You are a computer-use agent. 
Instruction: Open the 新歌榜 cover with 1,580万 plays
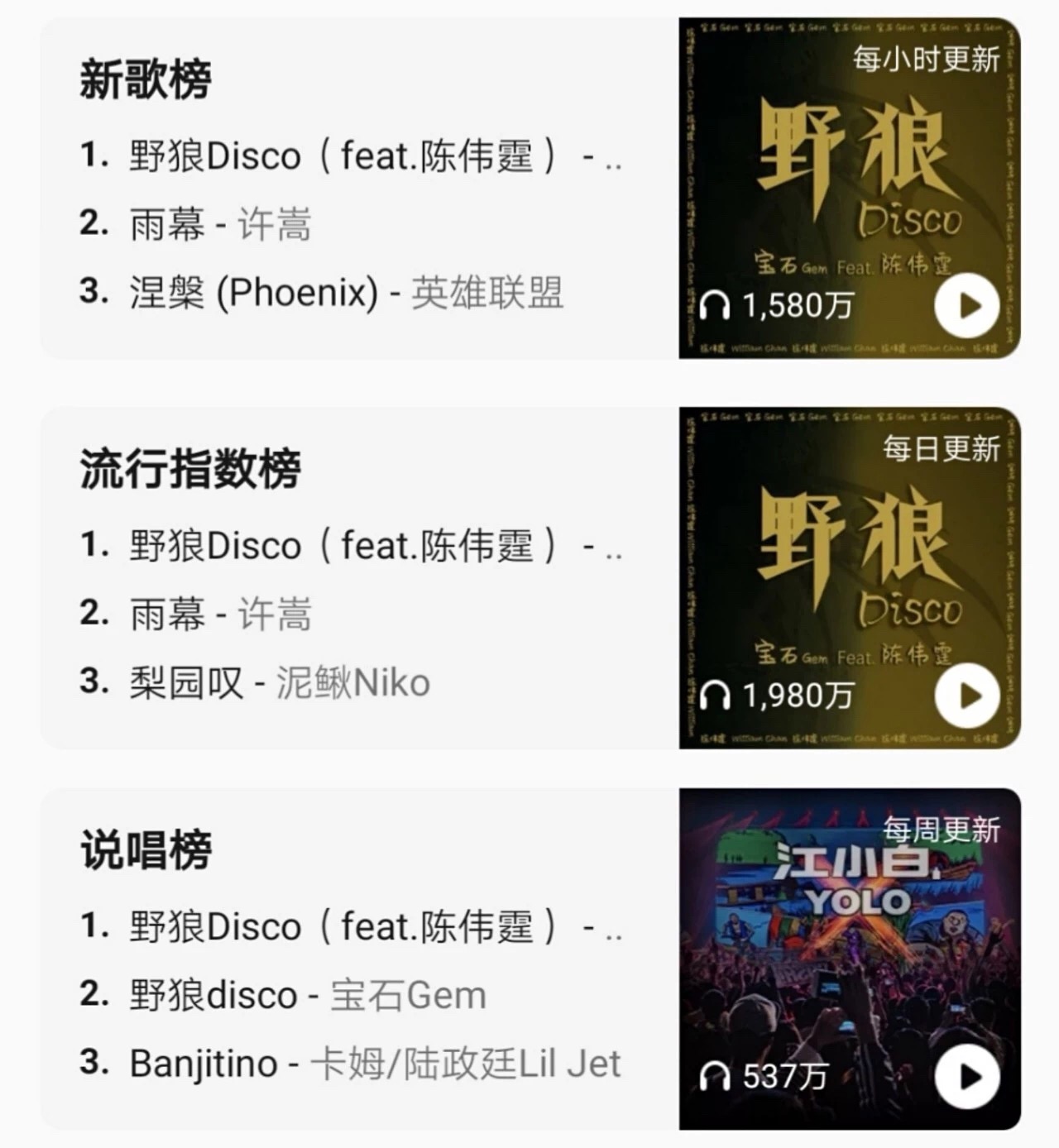pyautogui.click(x=850, y=188)
